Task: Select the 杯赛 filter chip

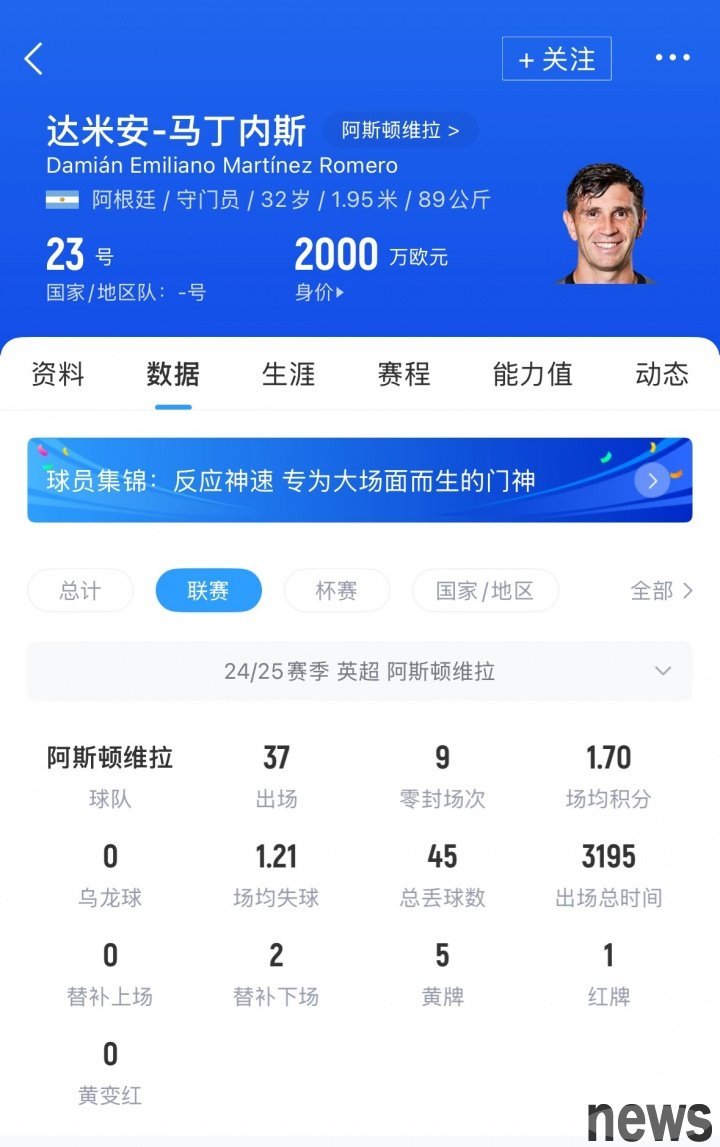Action: coord(336,591)
